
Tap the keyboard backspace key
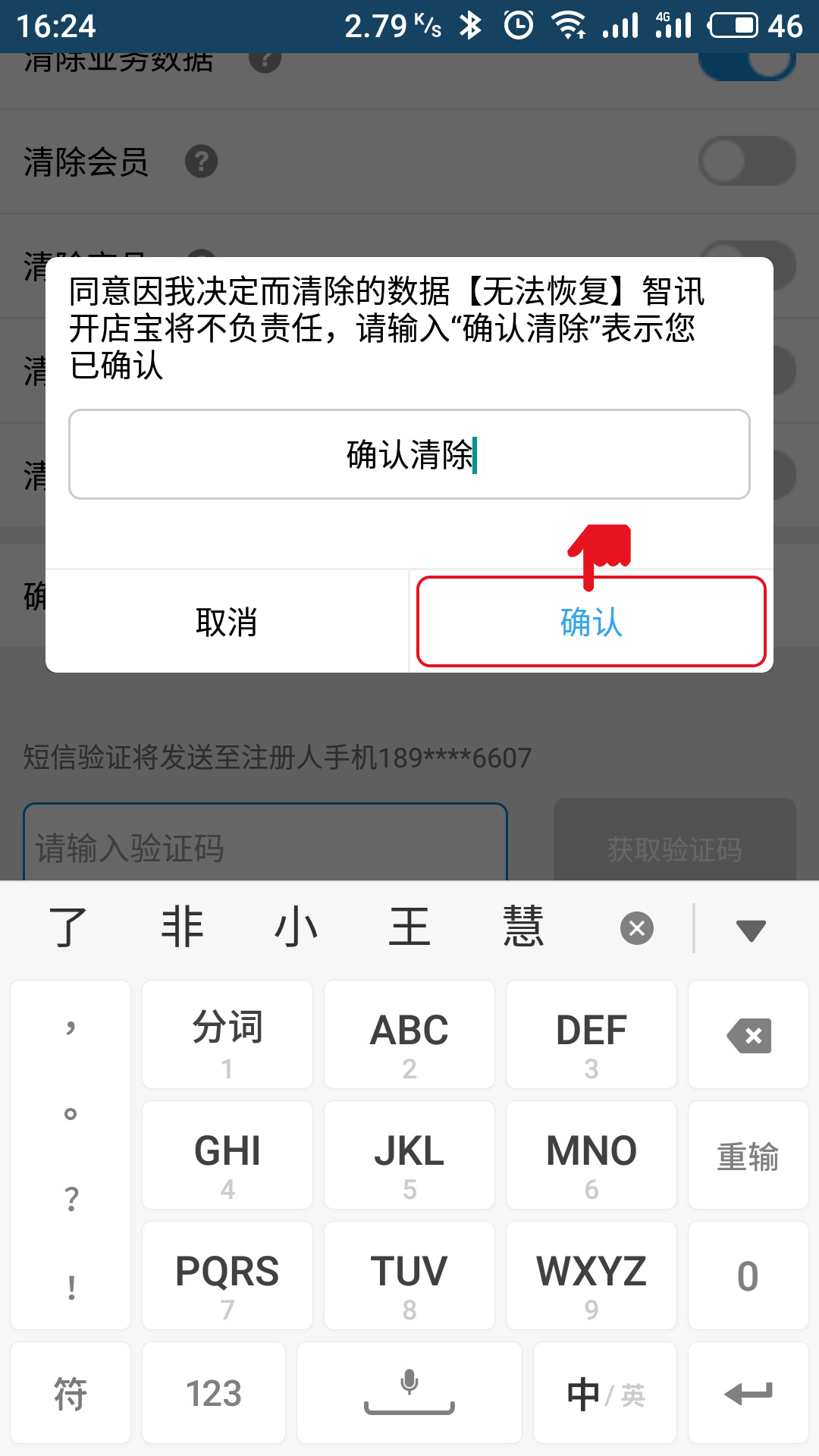pos(748,1035)
